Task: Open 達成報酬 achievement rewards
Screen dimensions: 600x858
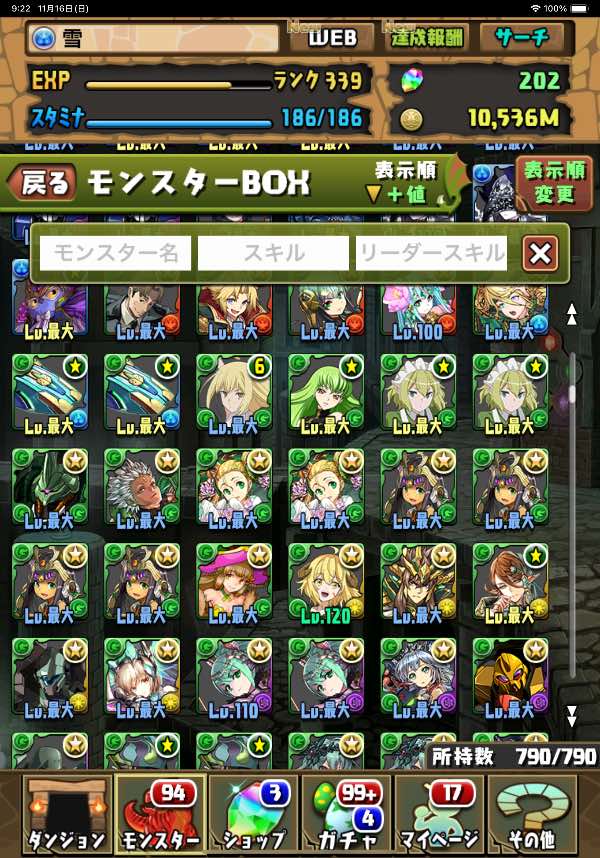Action: (x=427, y=38)
